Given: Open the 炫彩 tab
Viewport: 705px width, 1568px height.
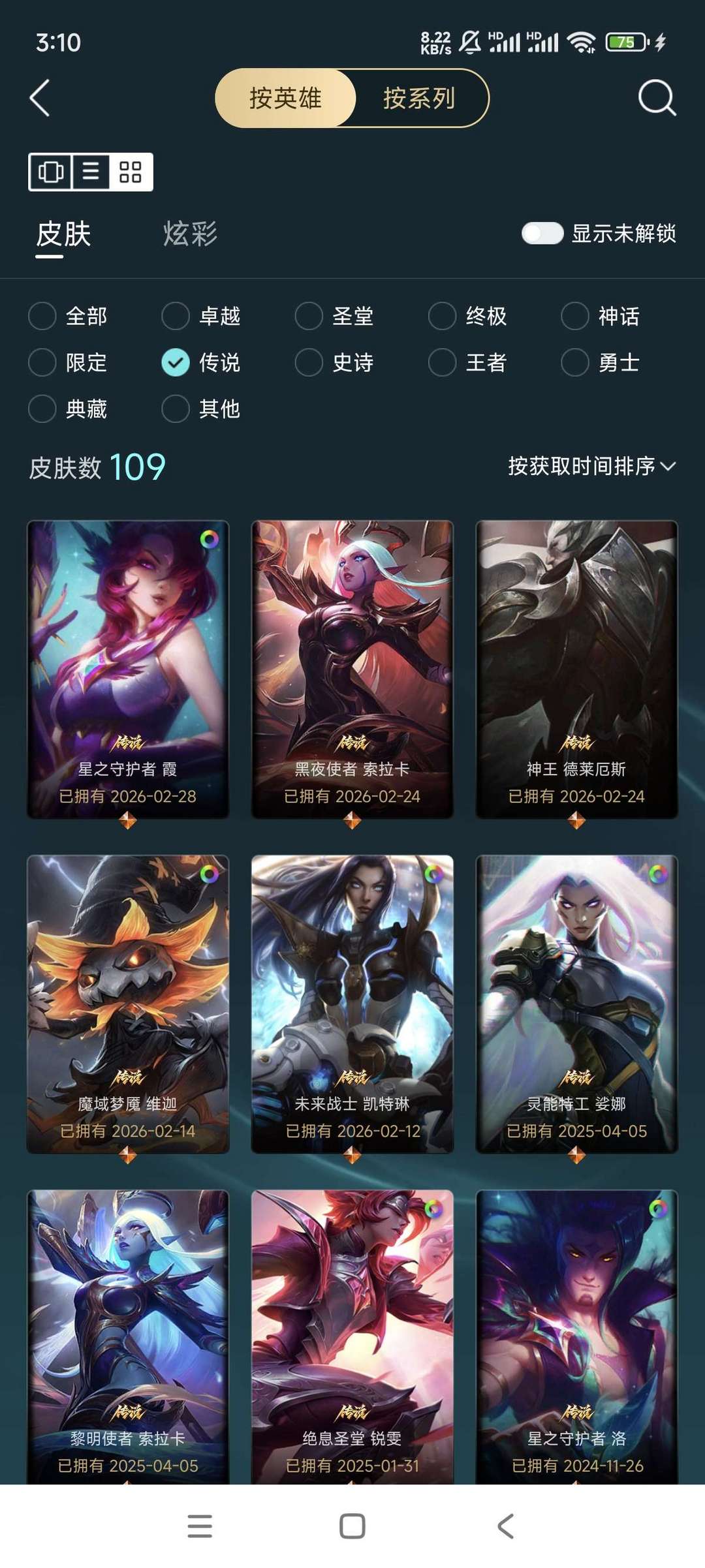Looking at the screenshot, I should coord(191,234).
